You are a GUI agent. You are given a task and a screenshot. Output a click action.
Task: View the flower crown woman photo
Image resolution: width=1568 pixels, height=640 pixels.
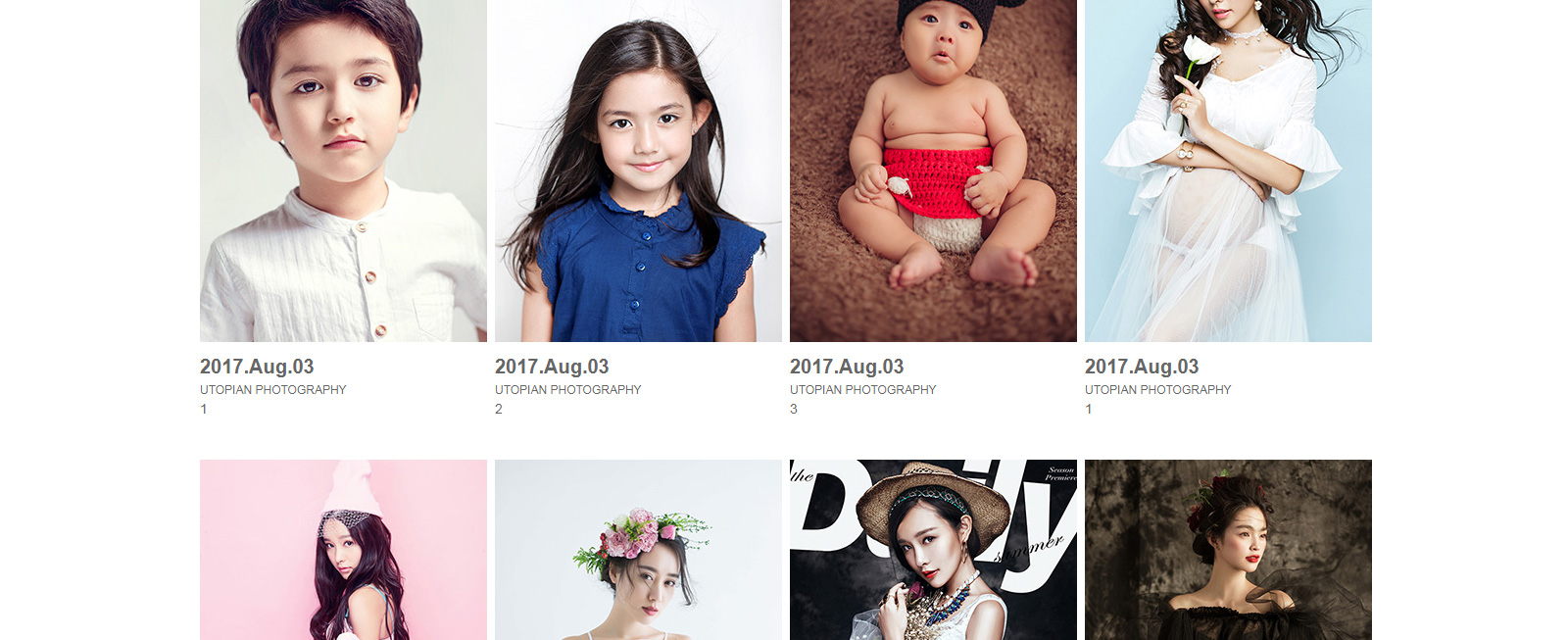point(638,550)
